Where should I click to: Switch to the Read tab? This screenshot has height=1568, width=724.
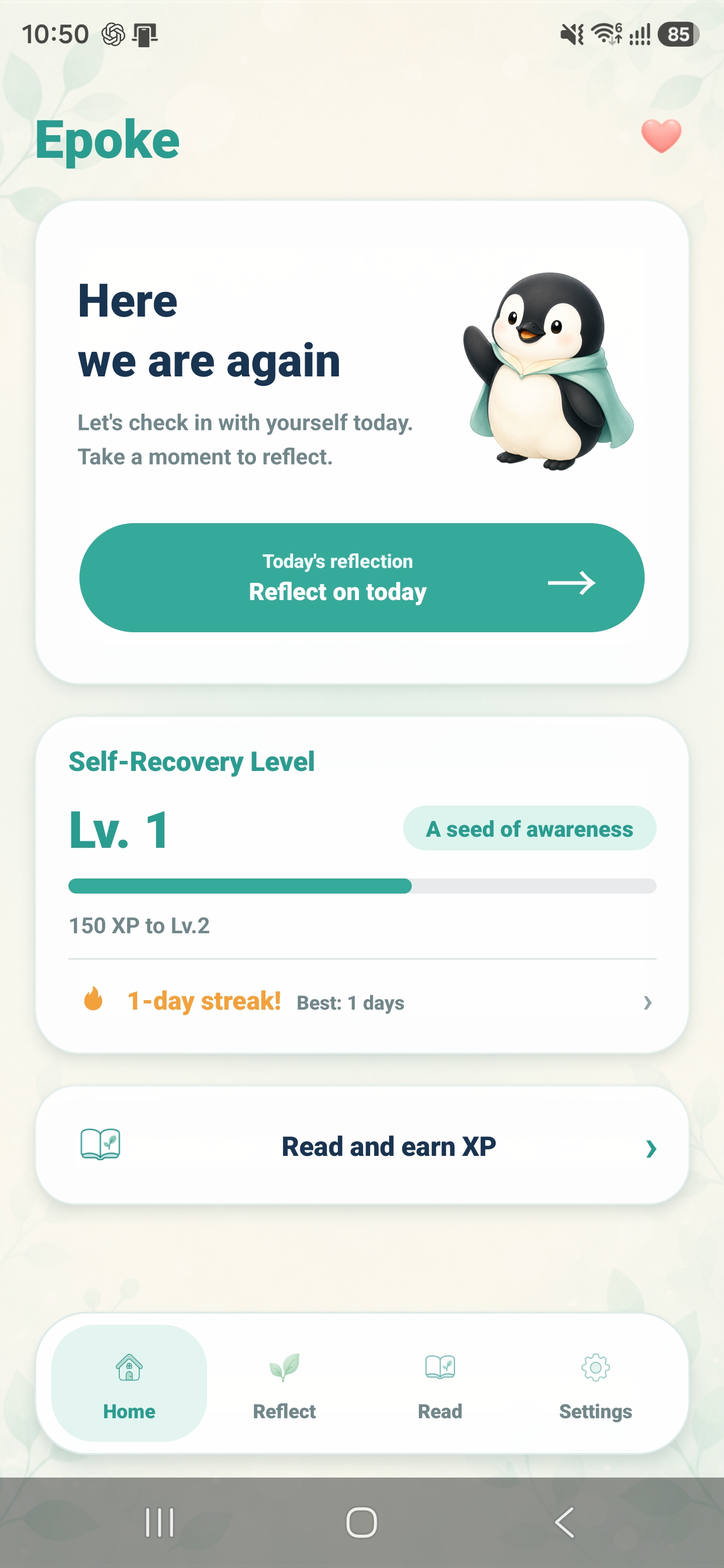[x=439, y=1383]
